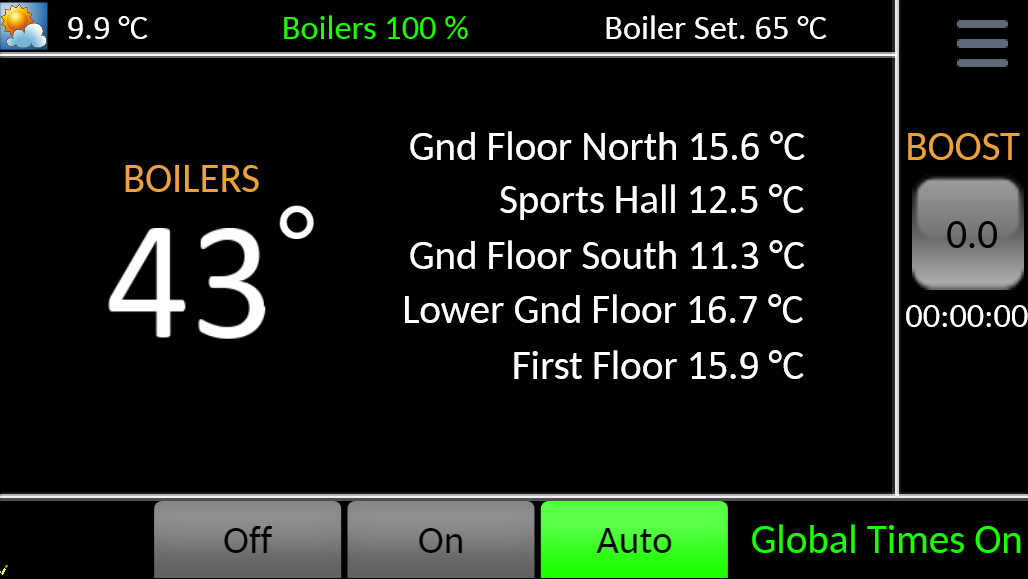Select the Auto mode button
The image size is (1028, 579).
(634, 540)
